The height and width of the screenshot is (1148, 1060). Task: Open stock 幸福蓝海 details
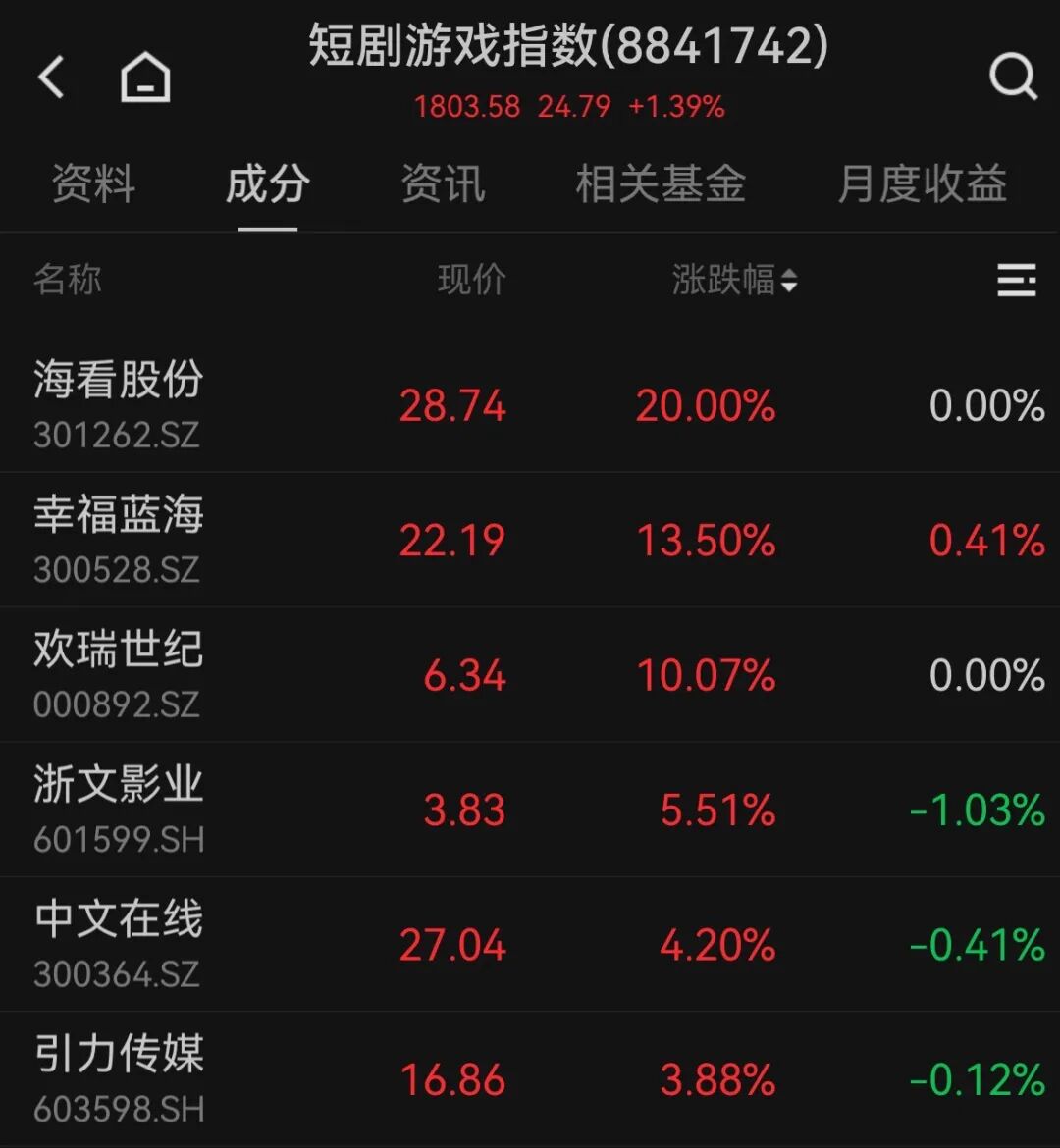coord(118,539)
